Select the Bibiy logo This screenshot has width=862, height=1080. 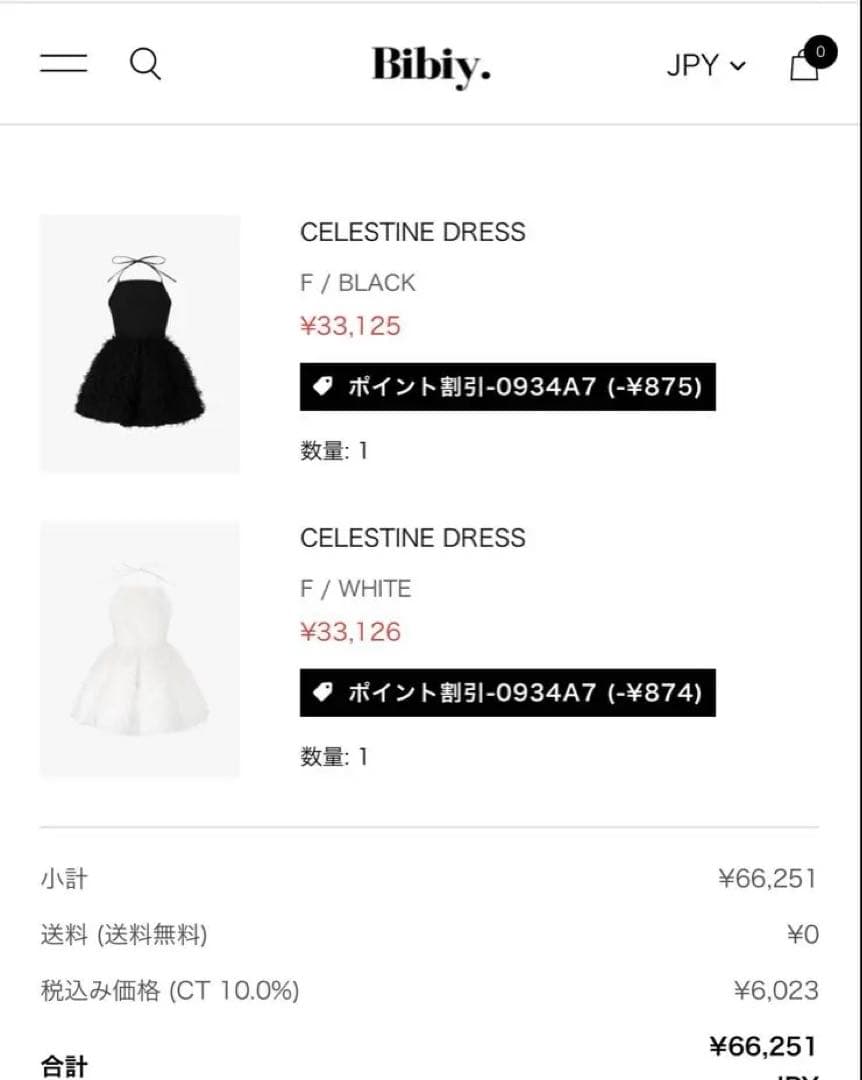click(429, 64)
